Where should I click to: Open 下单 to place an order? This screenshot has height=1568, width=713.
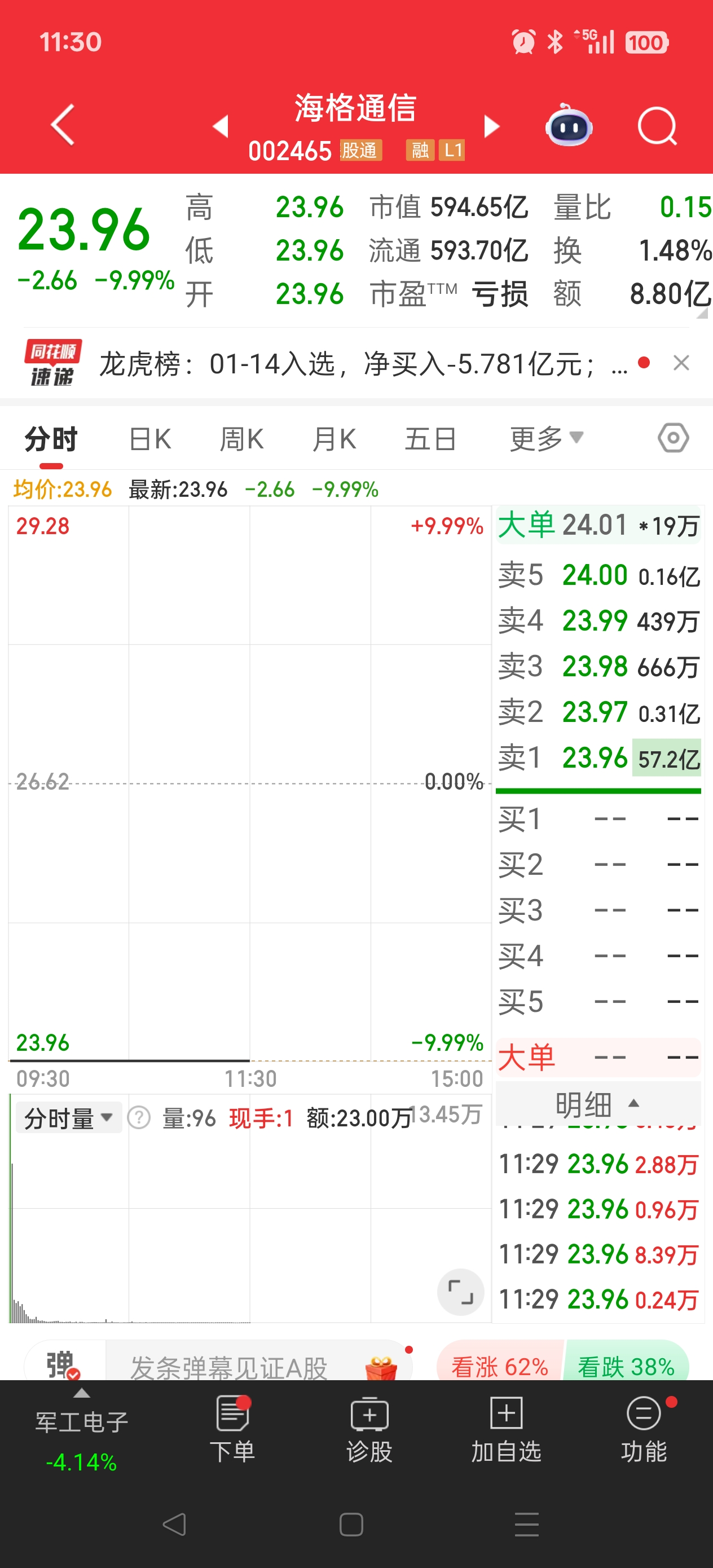[232, 1430]
